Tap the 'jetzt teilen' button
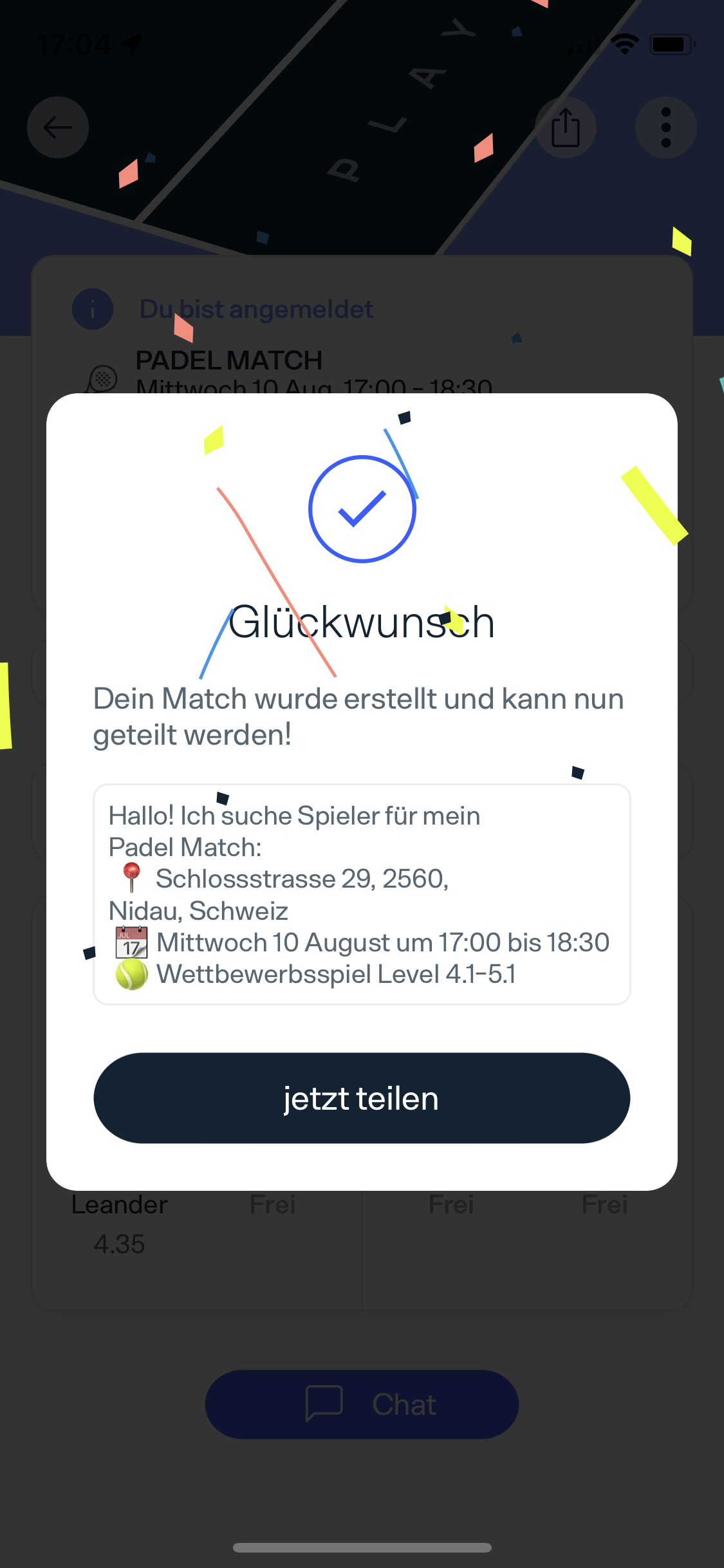Image resolution: width=724 pixels, height=1568 pixels. [x=362, y=1098]
